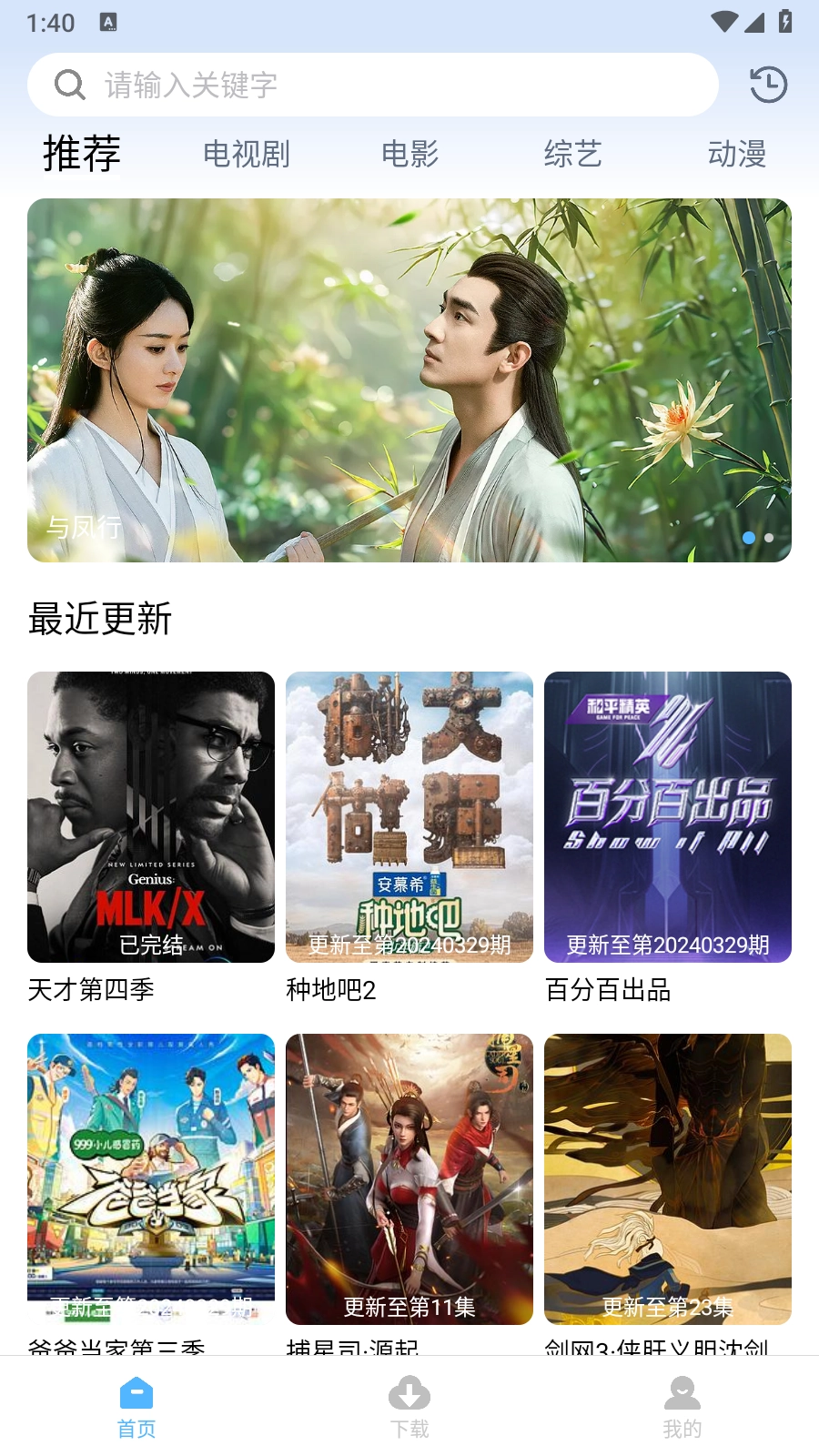Switch to the 电视剧 tab
819x1456 pixels.
coord(246,155)
